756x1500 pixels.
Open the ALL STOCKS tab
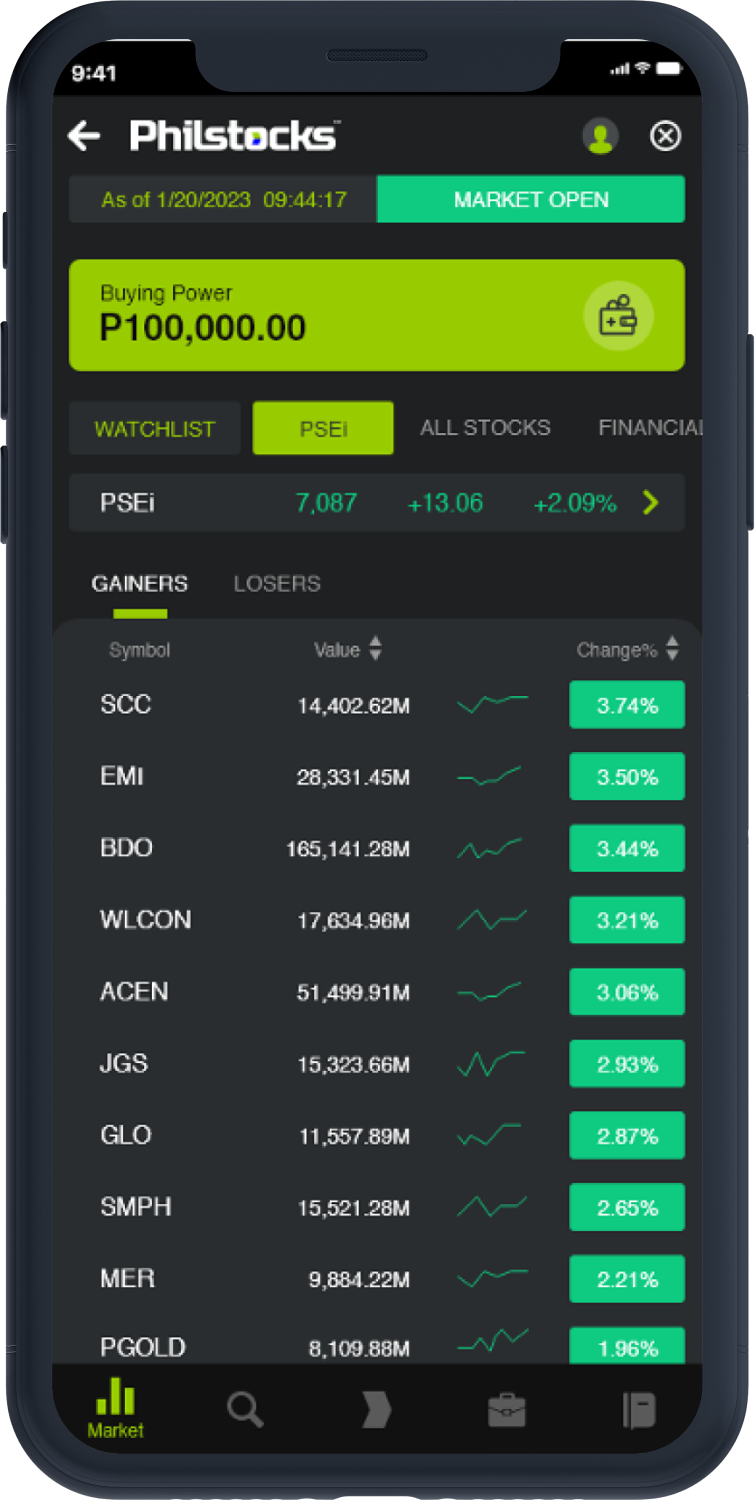pyautogui.click(x=485, y=428)
